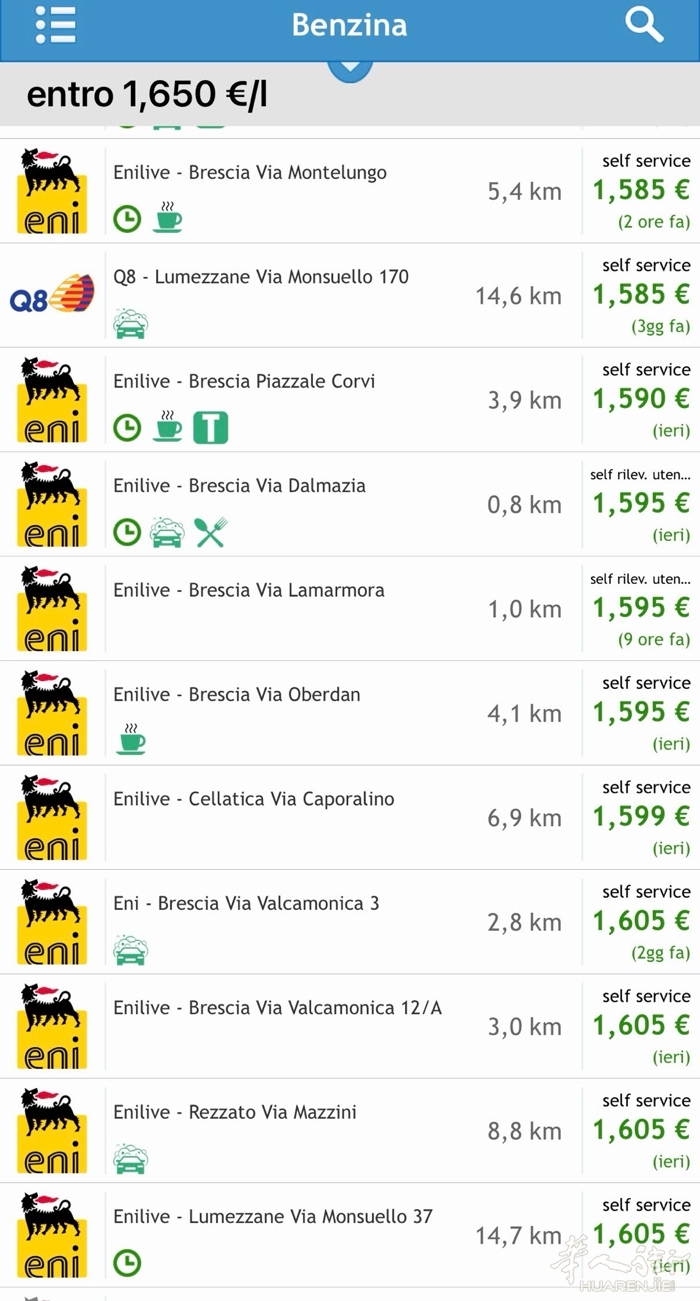The height and width of the screenshot is (1301, 700).
Task: Select Enilive Brescia Via Valcamonica 12/A
Action: click(277, 1008)
